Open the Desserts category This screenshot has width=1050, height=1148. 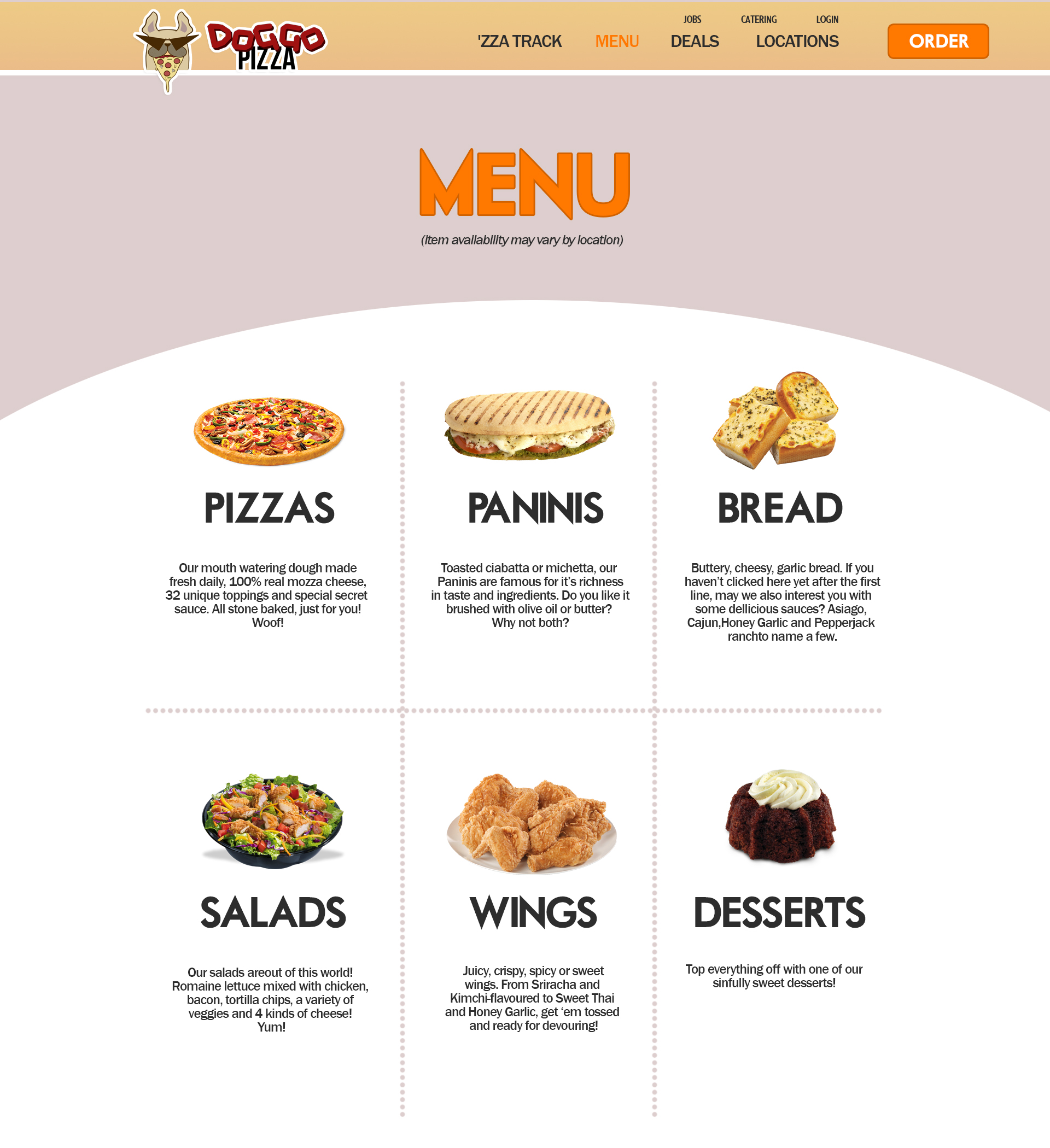(779, 913)
